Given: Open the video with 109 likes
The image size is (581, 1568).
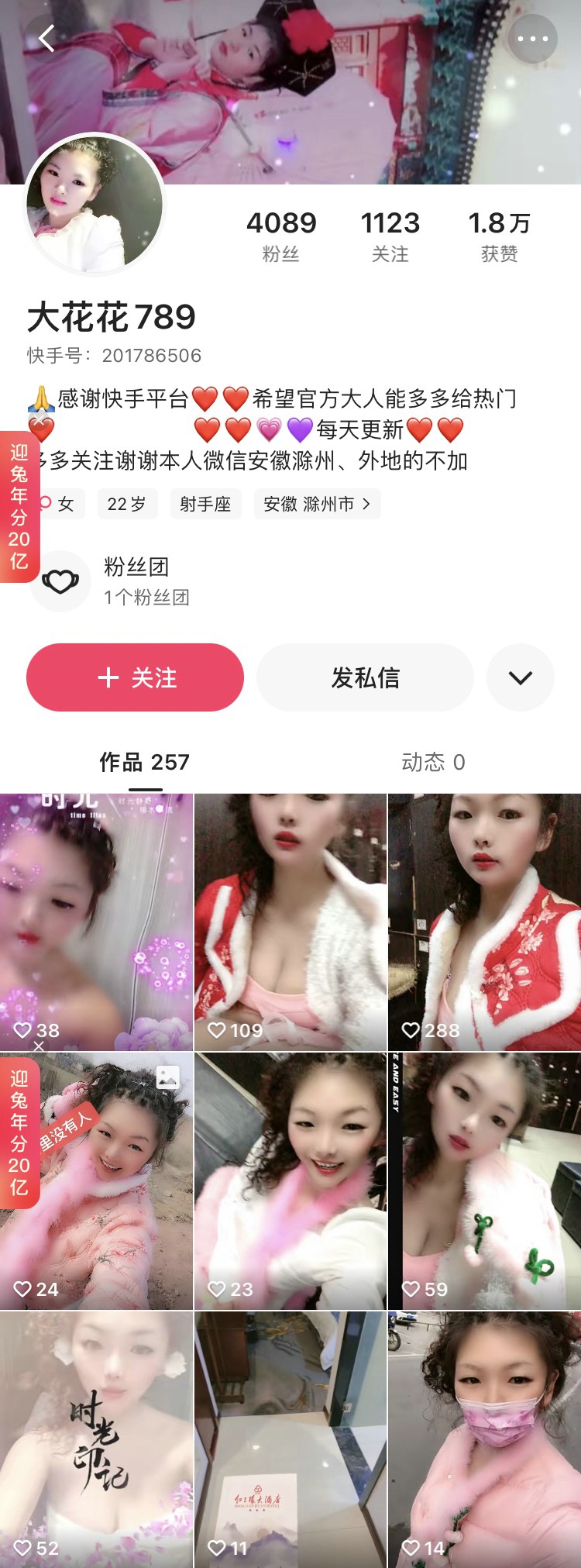Looking at the screenshot, I should click(x=290, y=922).
